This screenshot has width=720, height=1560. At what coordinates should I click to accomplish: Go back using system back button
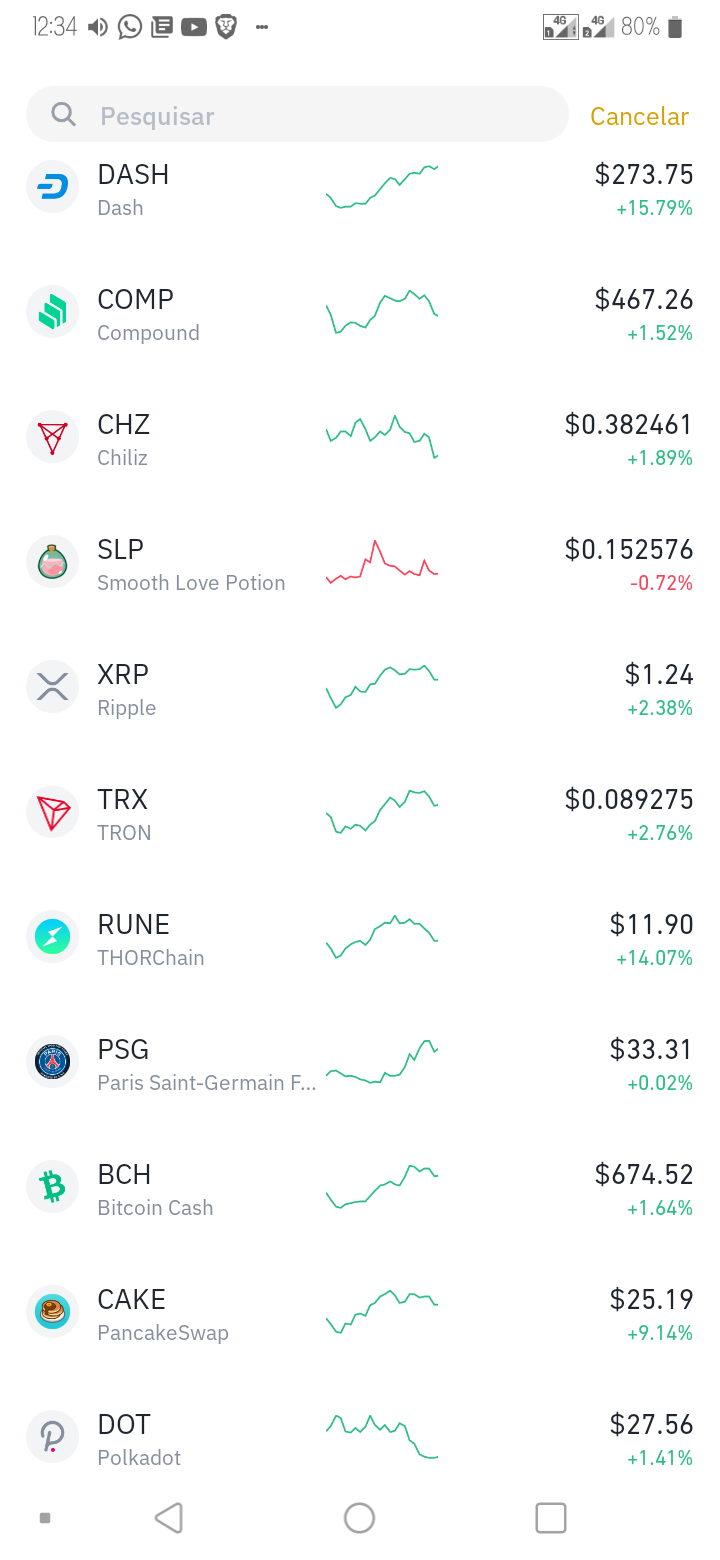point(169,1518)
